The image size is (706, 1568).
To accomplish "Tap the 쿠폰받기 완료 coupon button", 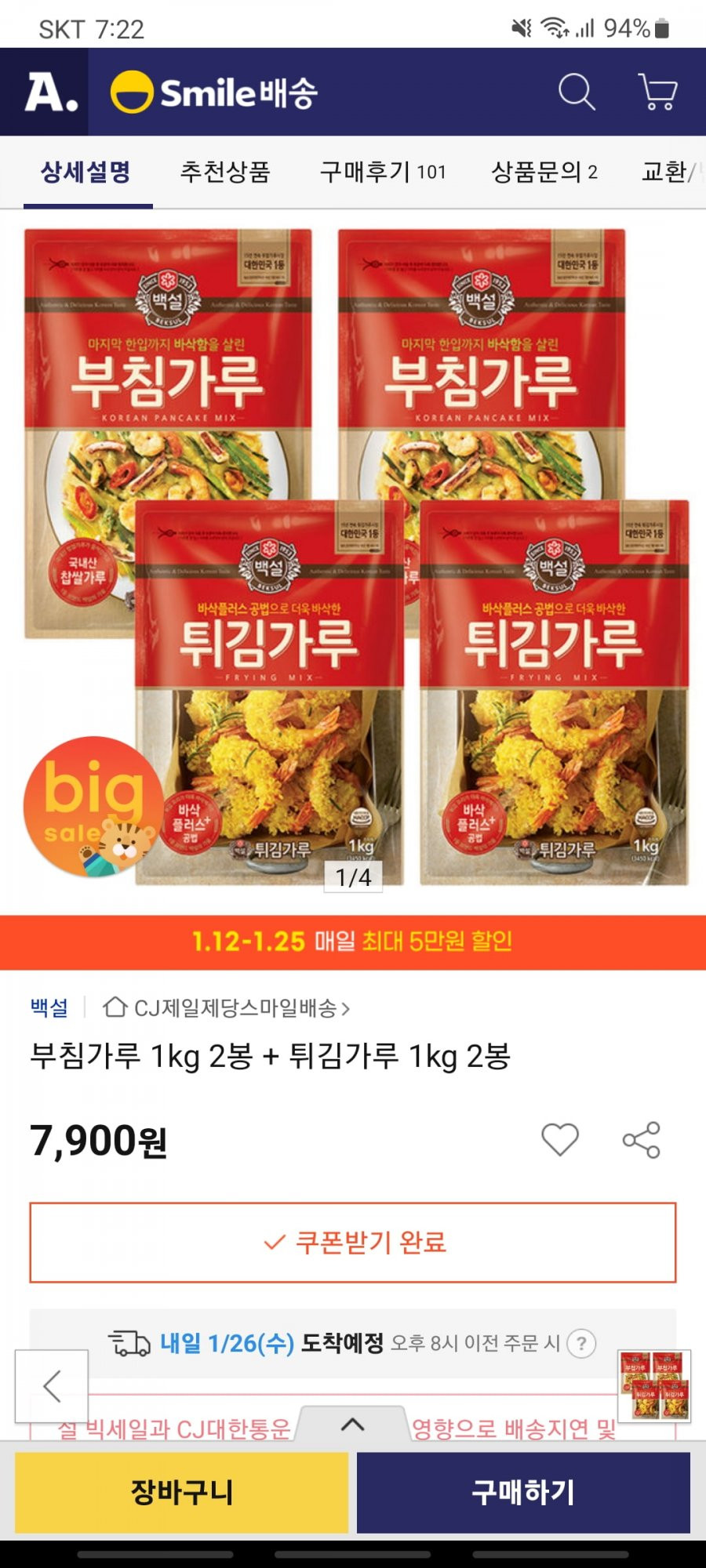I will coord(353,1243).
